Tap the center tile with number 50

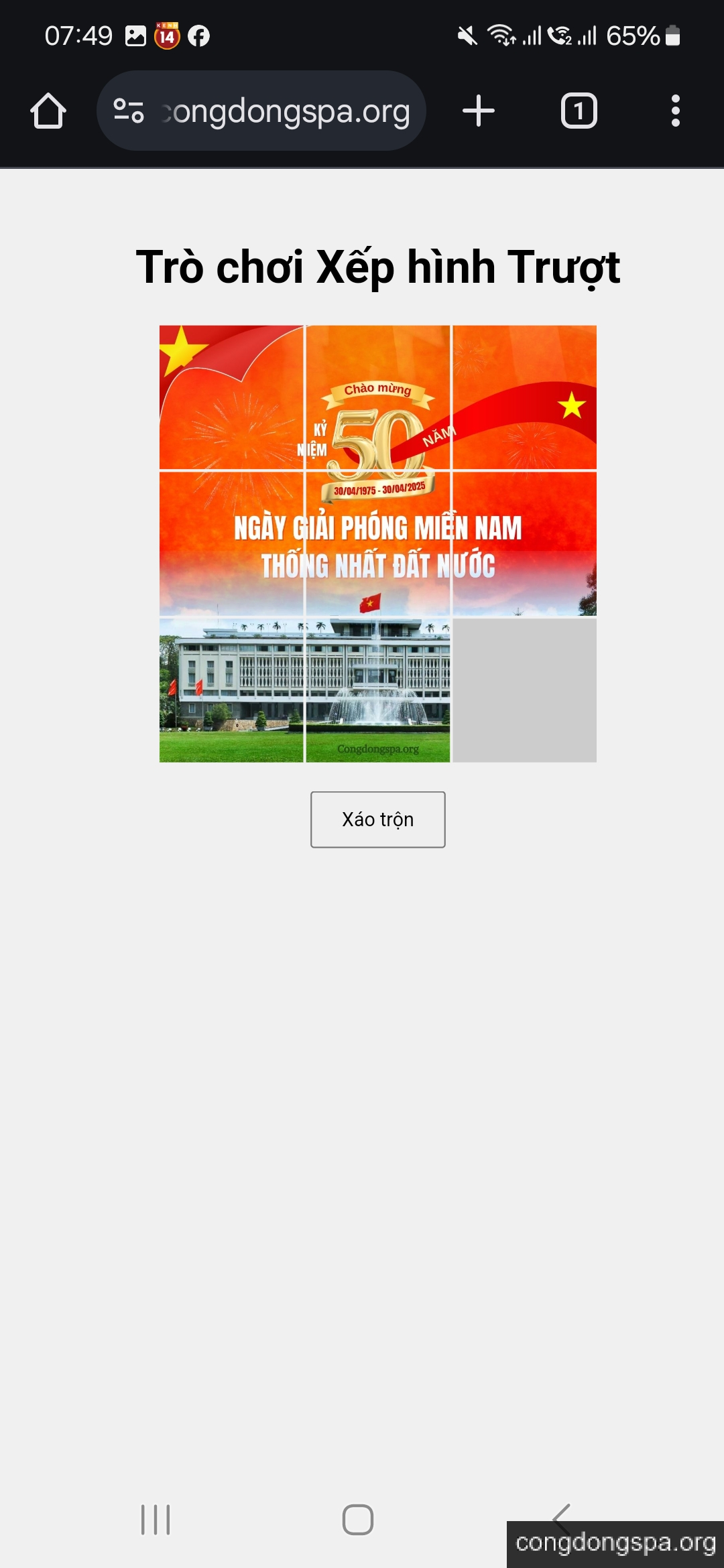pyautogui.click(x=377, y=397)
